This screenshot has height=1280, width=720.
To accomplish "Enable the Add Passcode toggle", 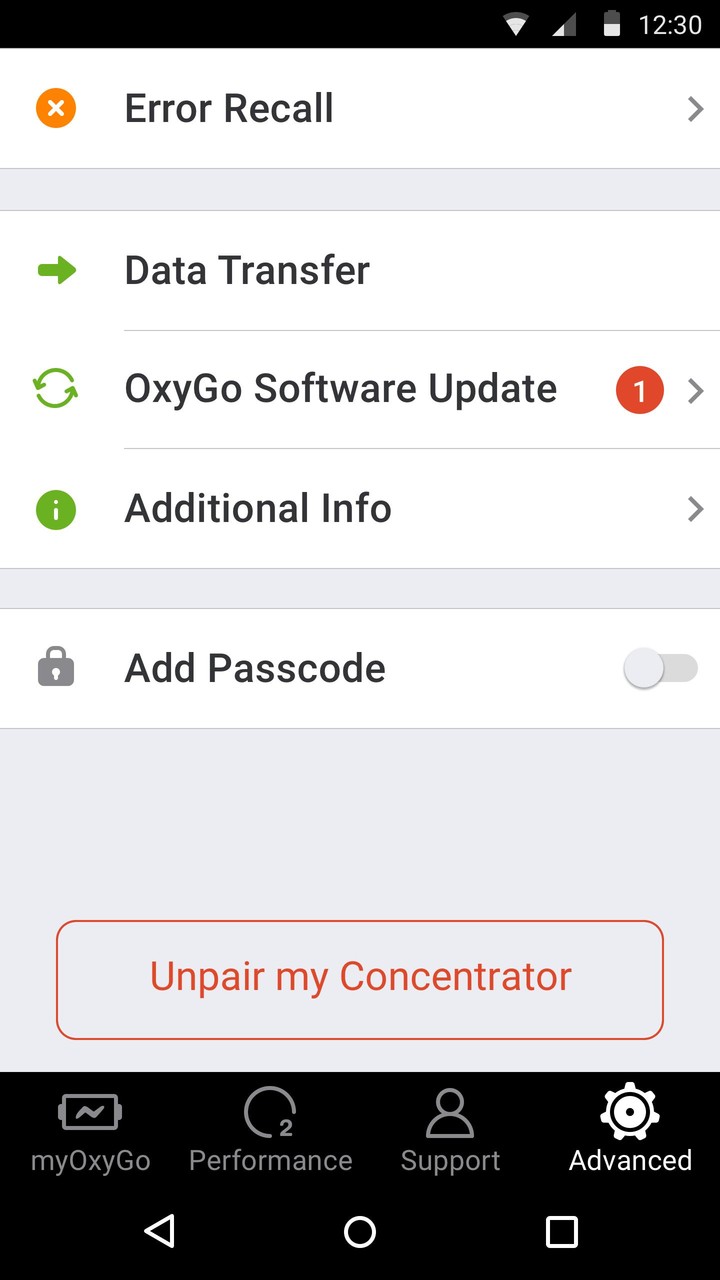I will point(661,668).
